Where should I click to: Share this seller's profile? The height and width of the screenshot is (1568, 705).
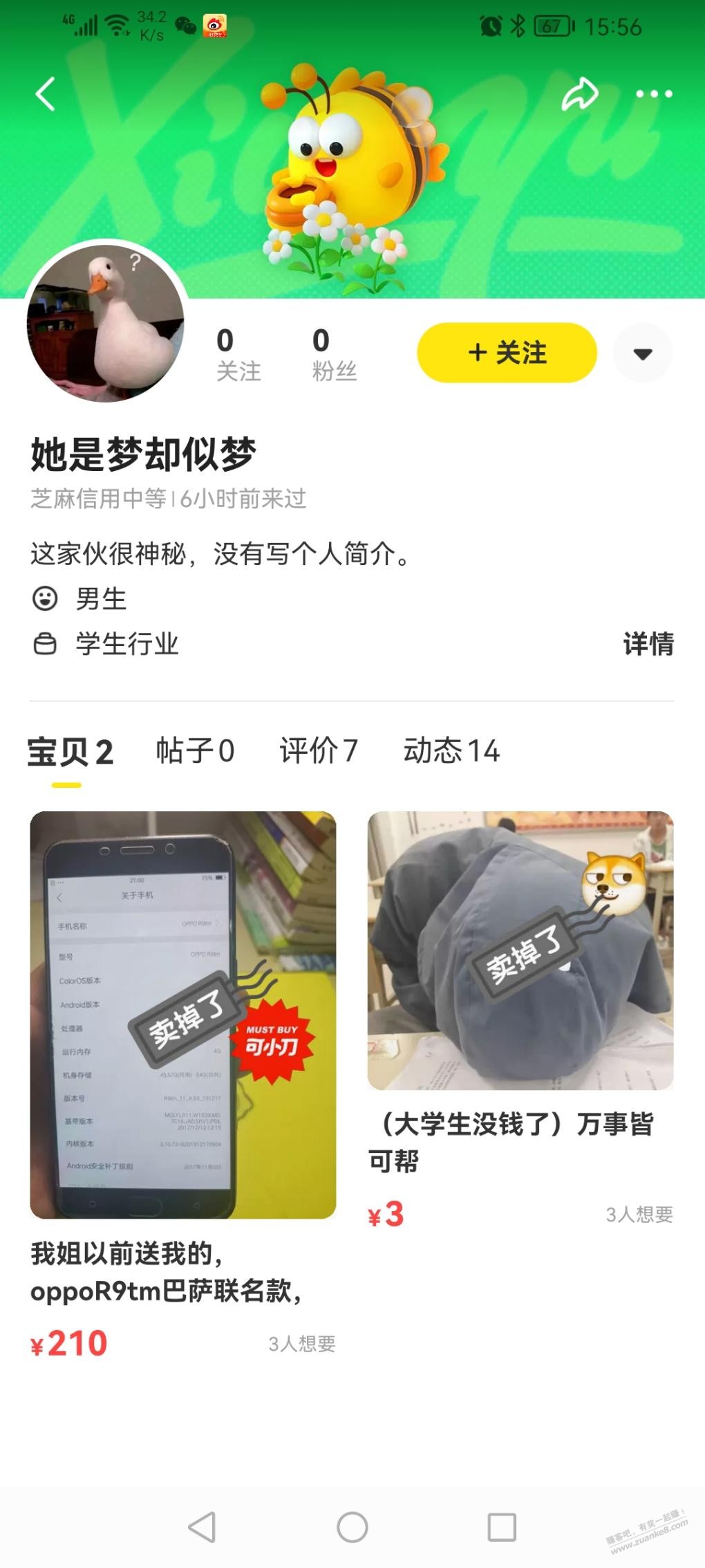(x=579, y=94)
